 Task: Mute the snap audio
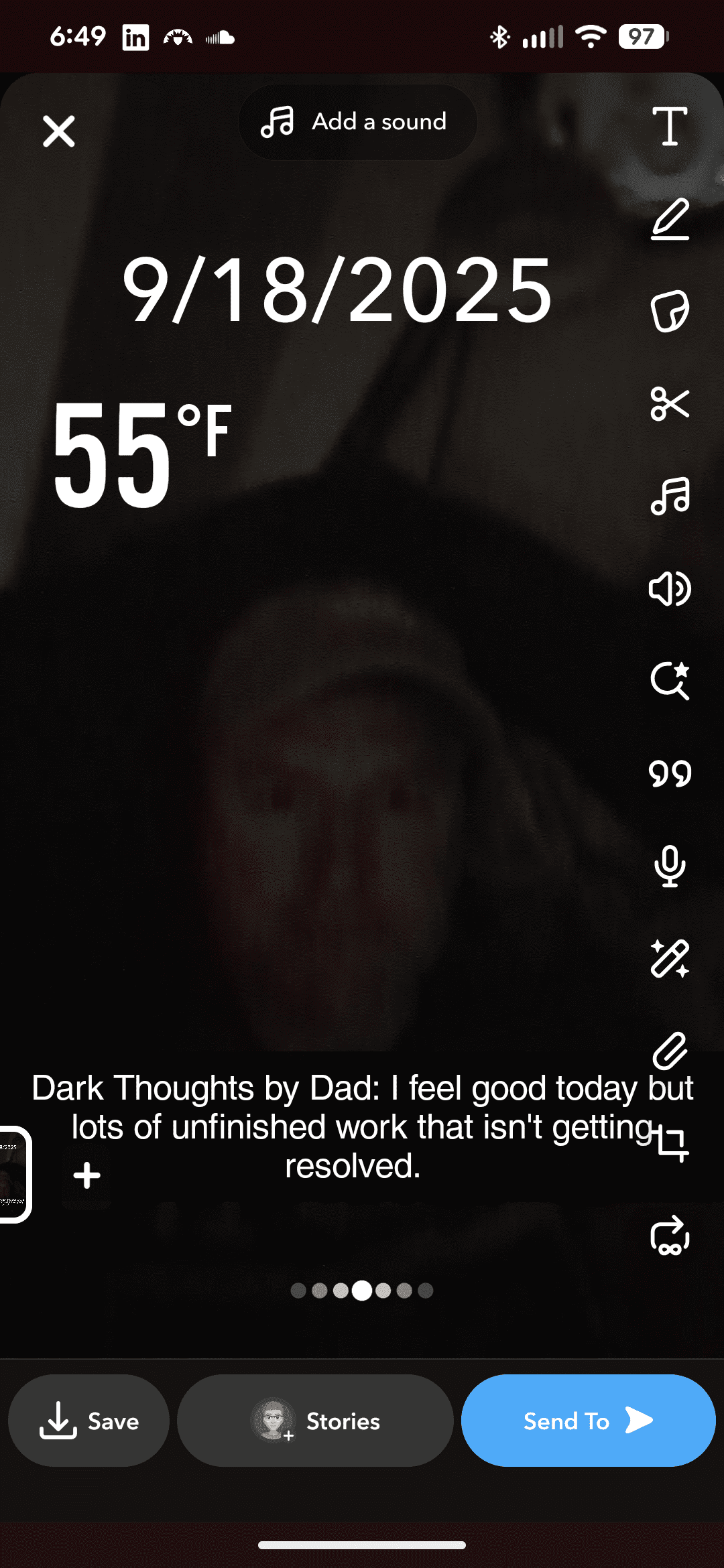pyautogui.click(x=669, y=590)
